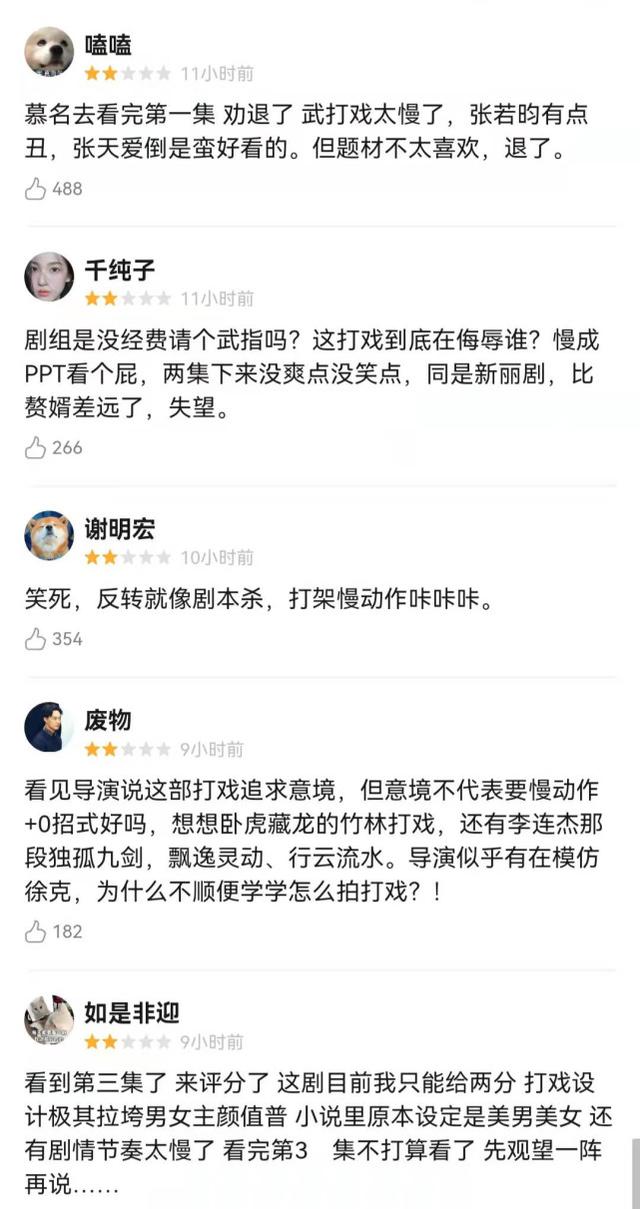The height and width of the screenshot is (1209, 640).
Task: Open 谢明宏's avatar
Action: pyautogui.click(x=49, y=535)
